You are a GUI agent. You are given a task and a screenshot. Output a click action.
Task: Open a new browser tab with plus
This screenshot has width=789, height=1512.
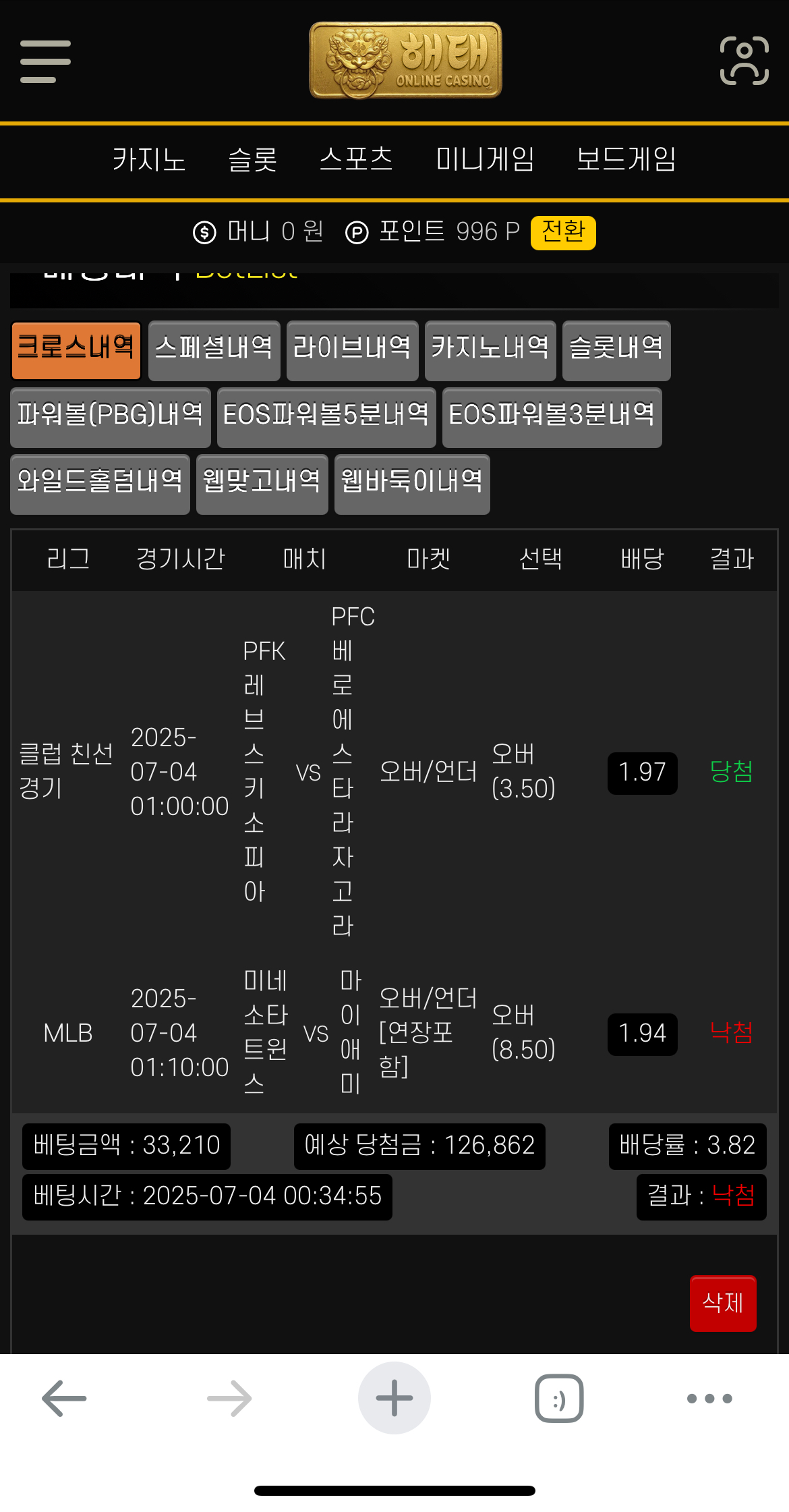coord(394,1398)
